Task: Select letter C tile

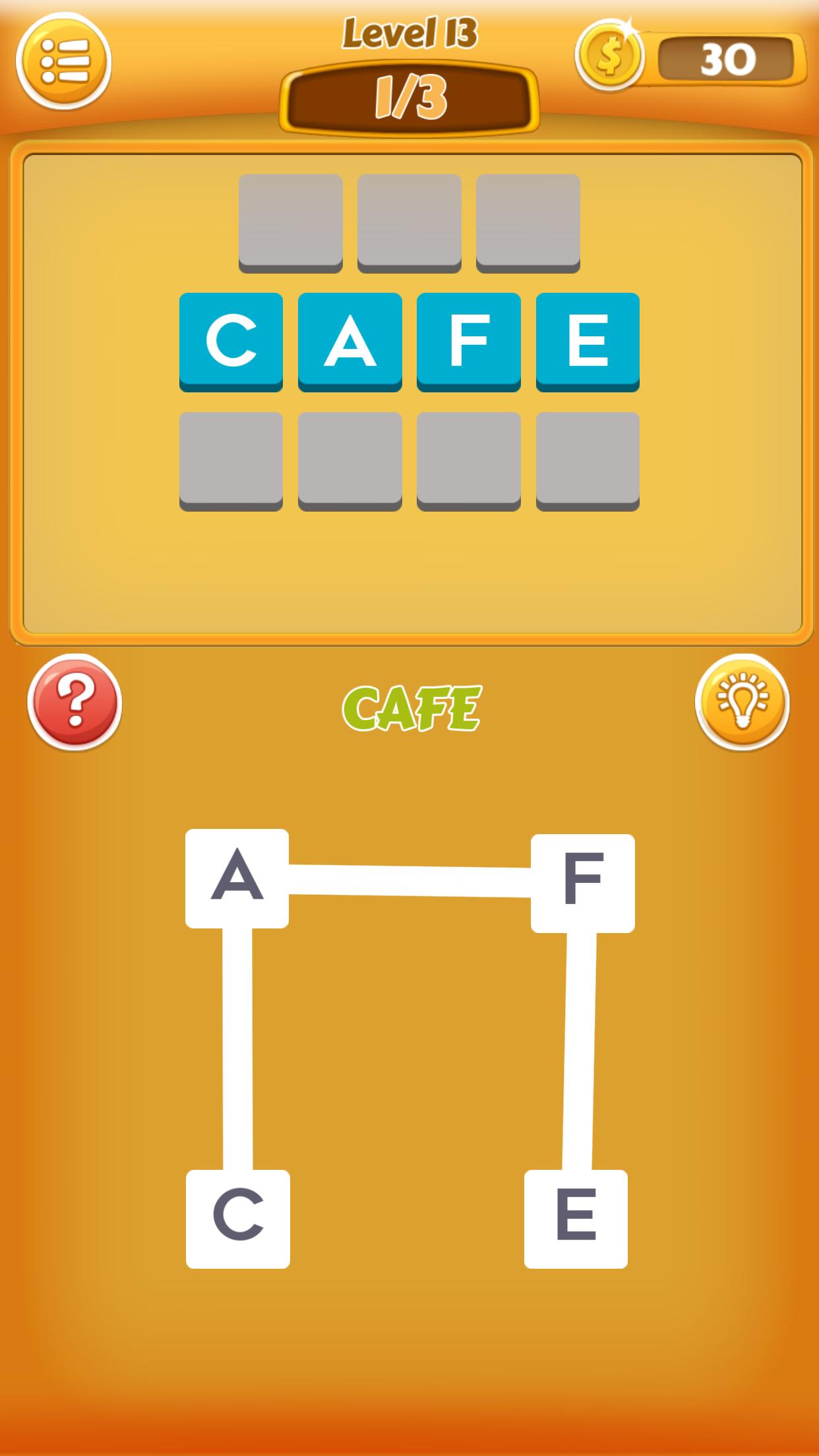Action: 238,1219
